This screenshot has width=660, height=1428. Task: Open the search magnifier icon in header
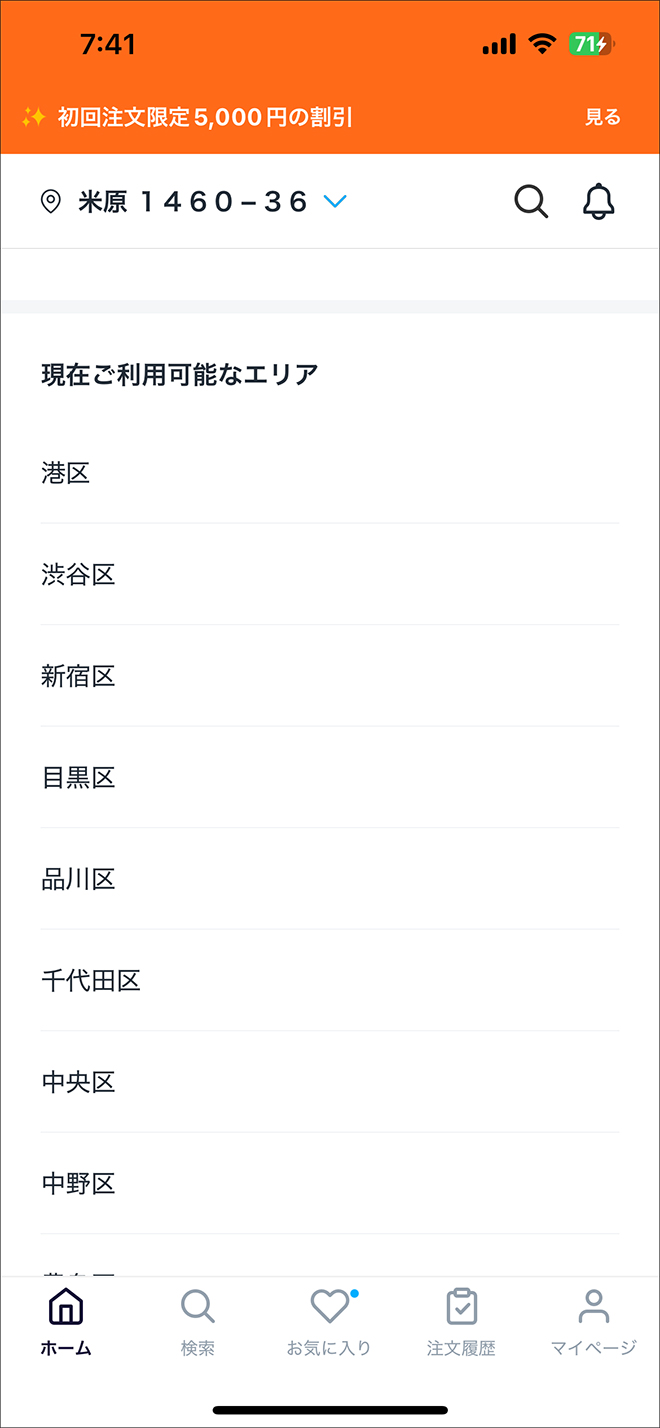pyautogui.click(x=531, y=201)
